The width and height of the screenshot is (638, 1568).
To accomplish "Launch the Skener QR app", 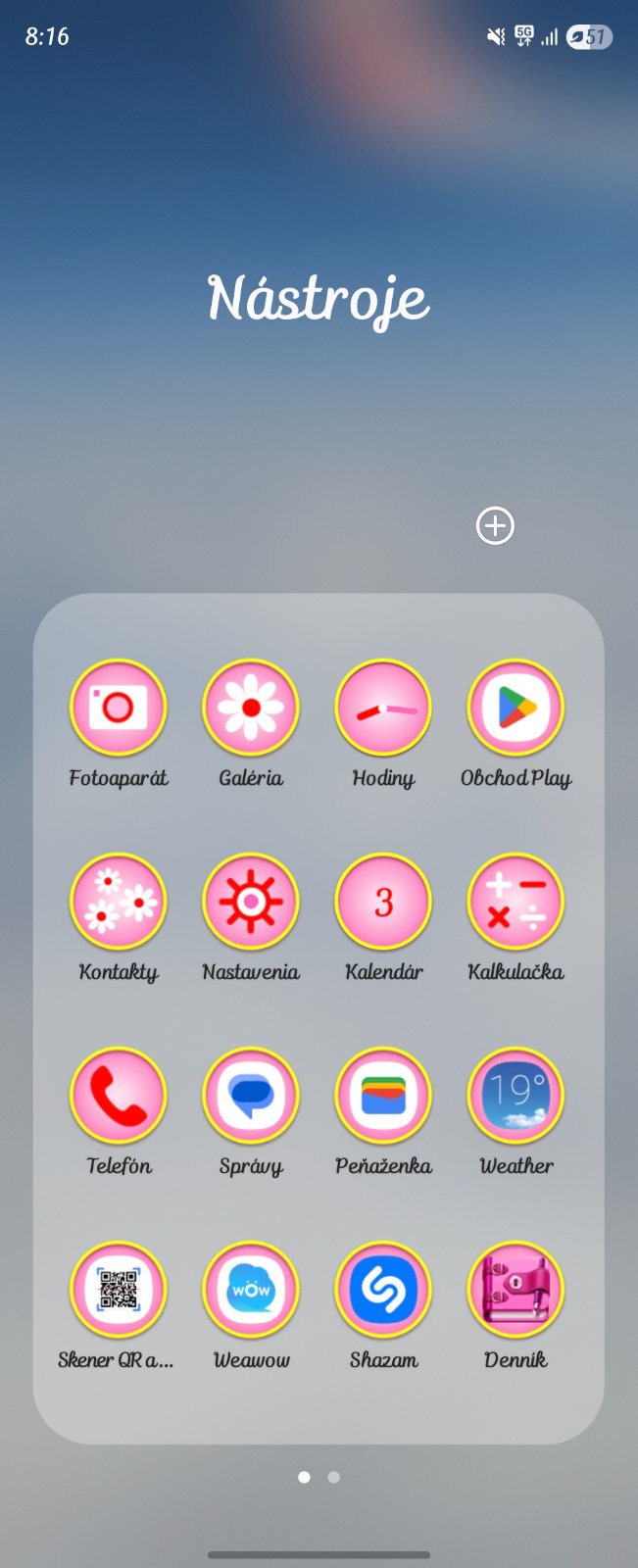I will click(x=119, y=1290).
